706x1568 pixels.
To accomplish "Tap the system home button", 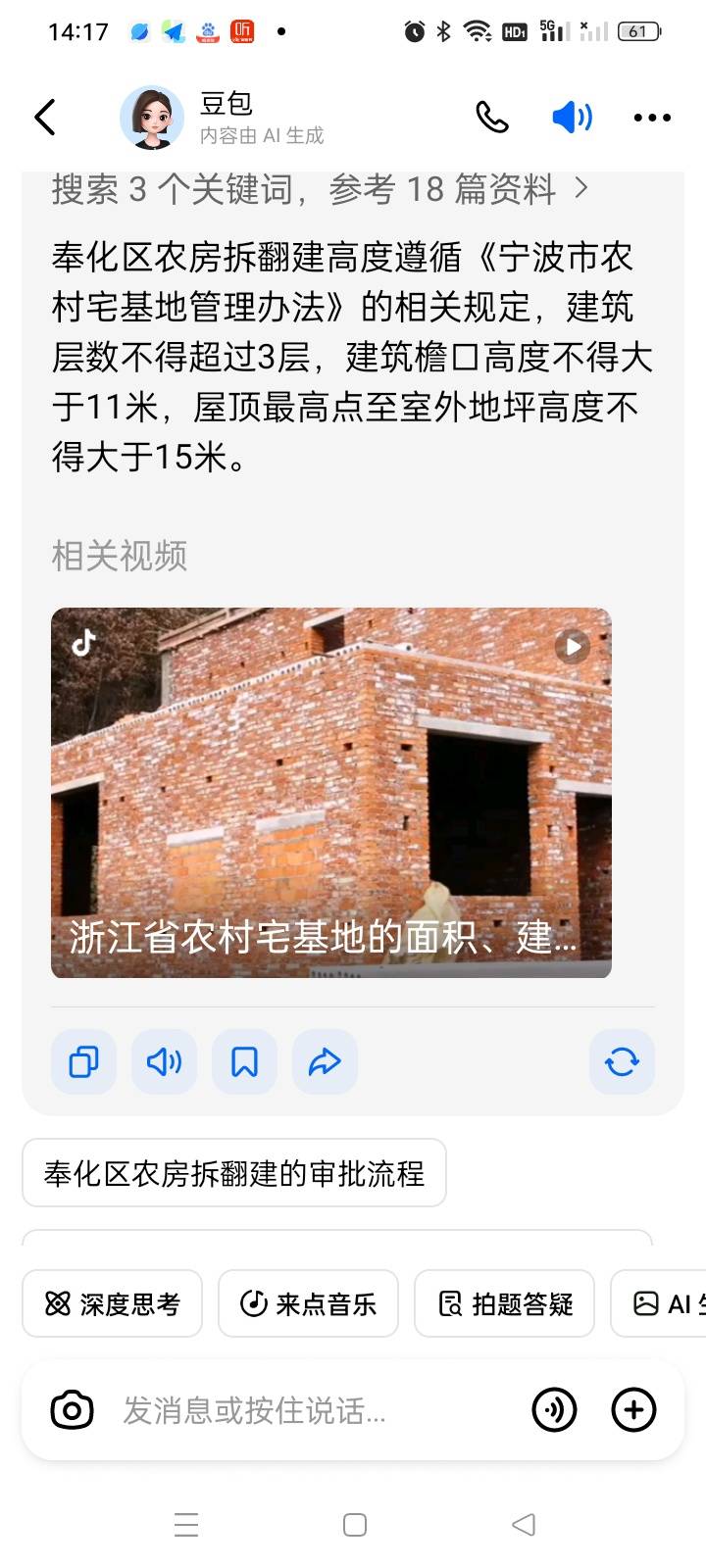I will click(x=354, y=1525).
